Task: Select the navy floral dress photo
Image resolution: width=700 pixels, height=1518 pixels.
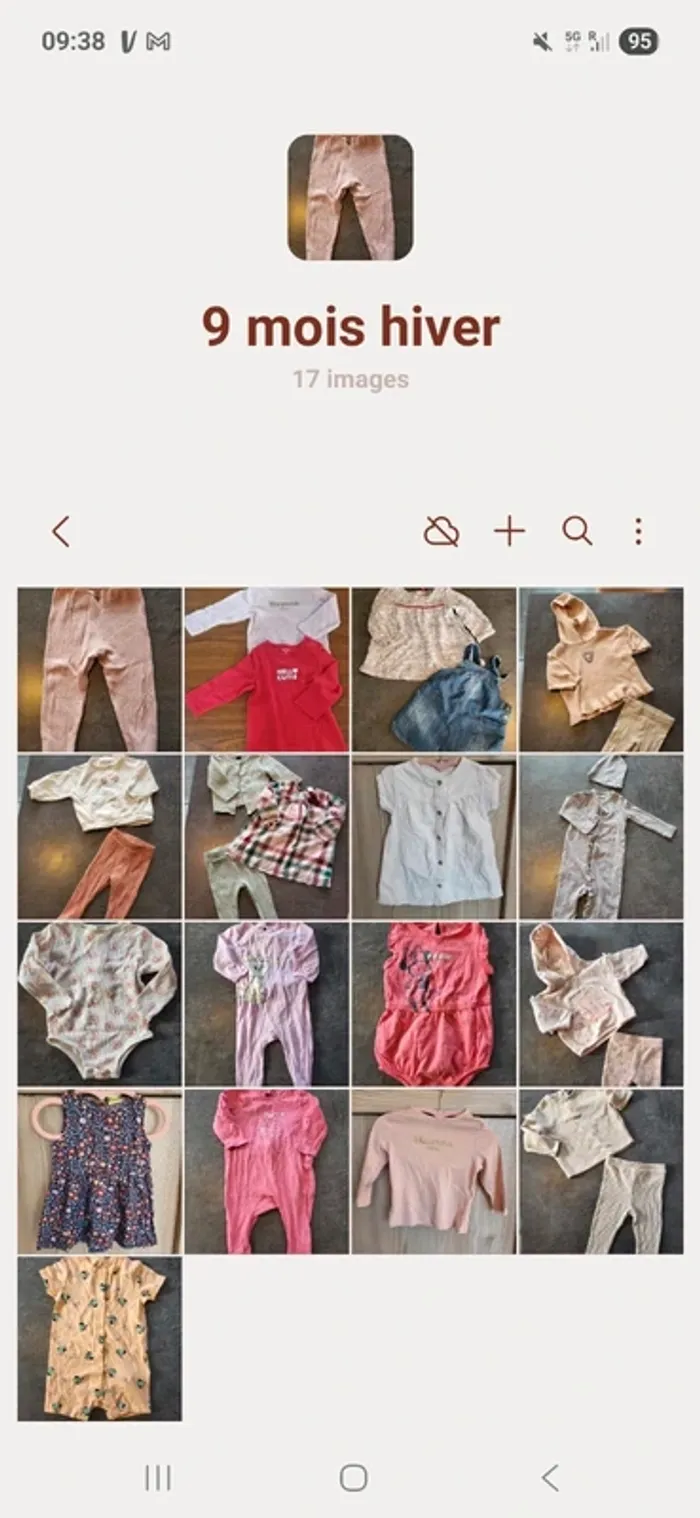Action: coord(99,1171)
